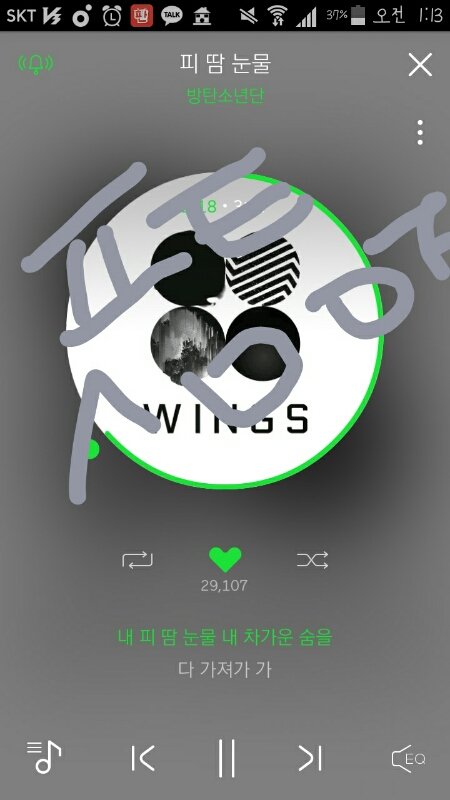Toggle repeat mode
This screenshot has height=800, width=450.
tap(138, 560)
